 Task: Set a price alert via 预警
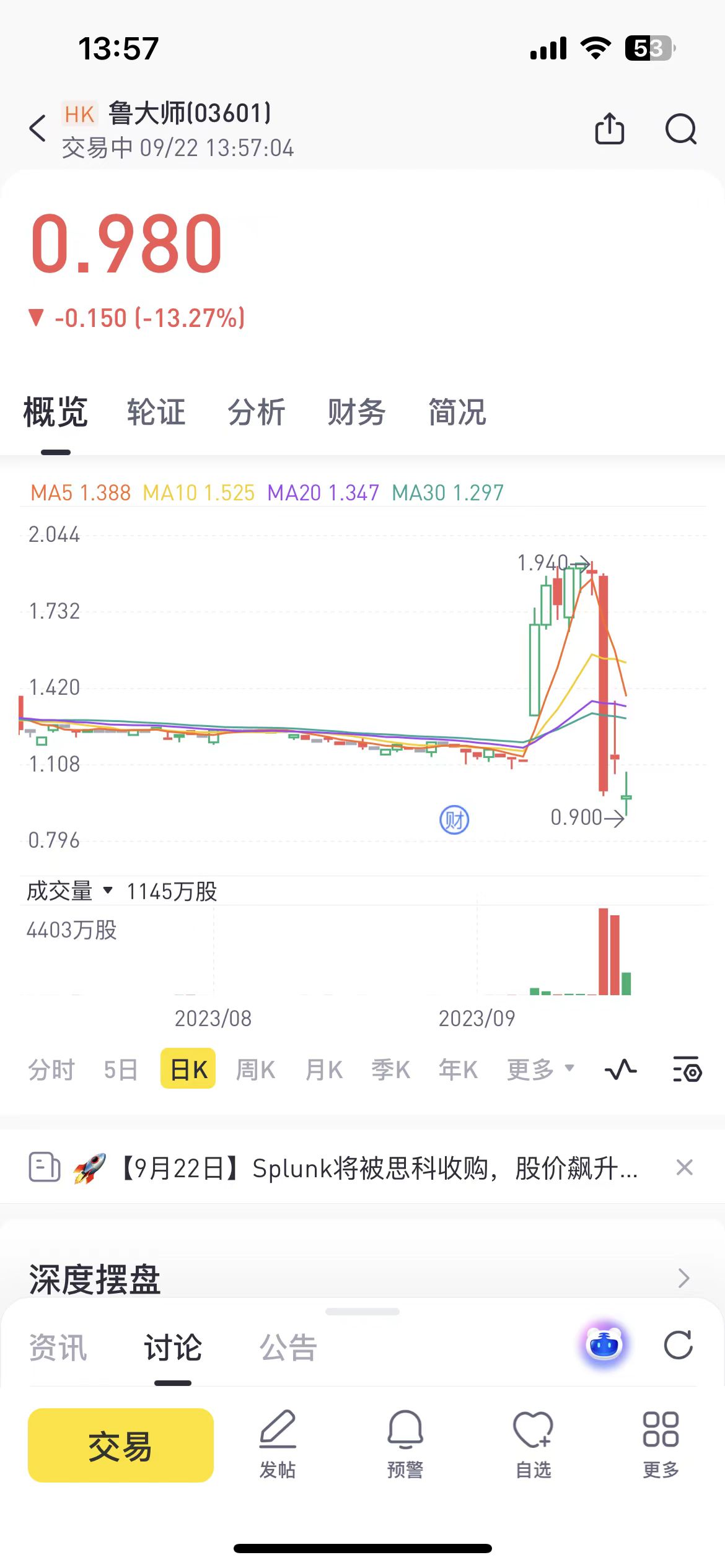click(405, 1444)
